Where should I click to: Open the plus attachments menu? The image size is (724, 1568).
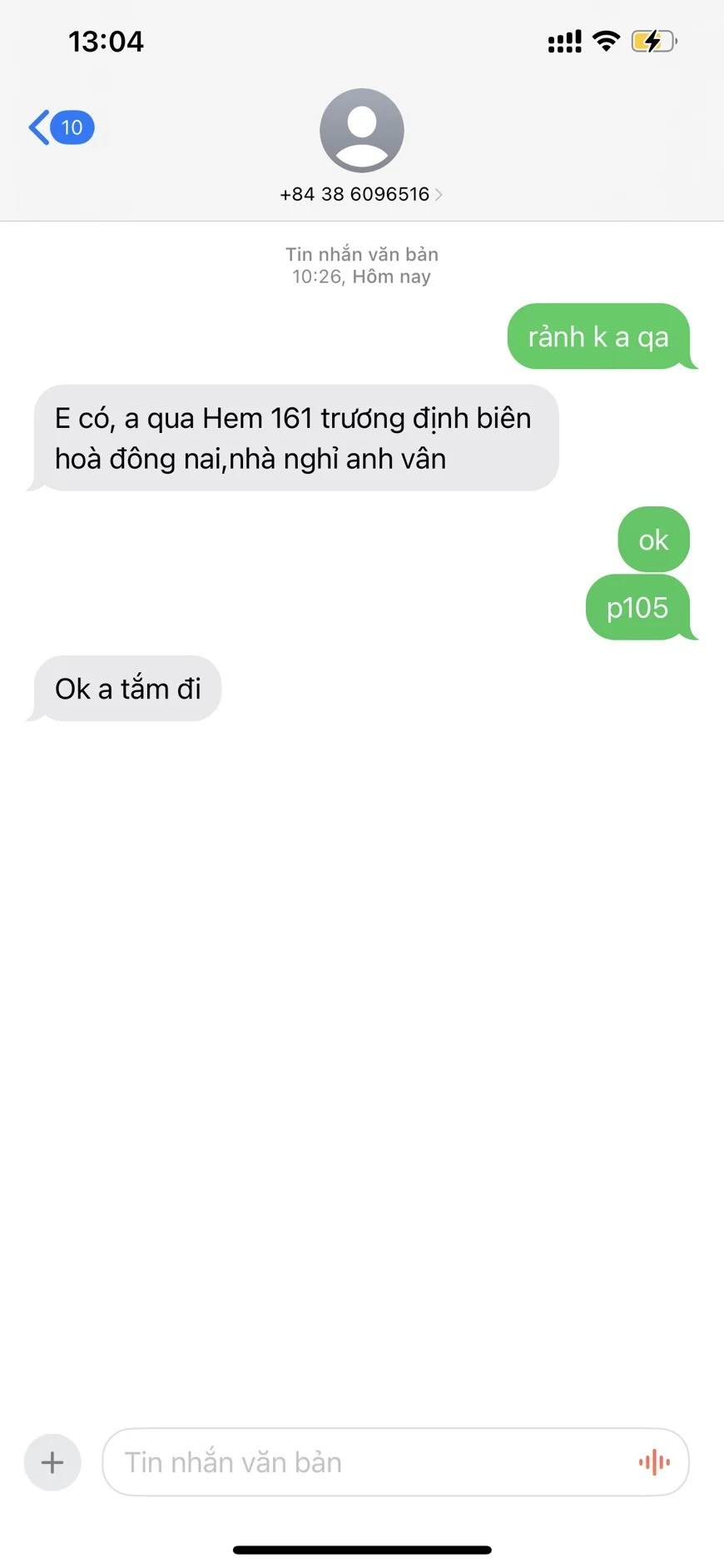[52, 1462]
